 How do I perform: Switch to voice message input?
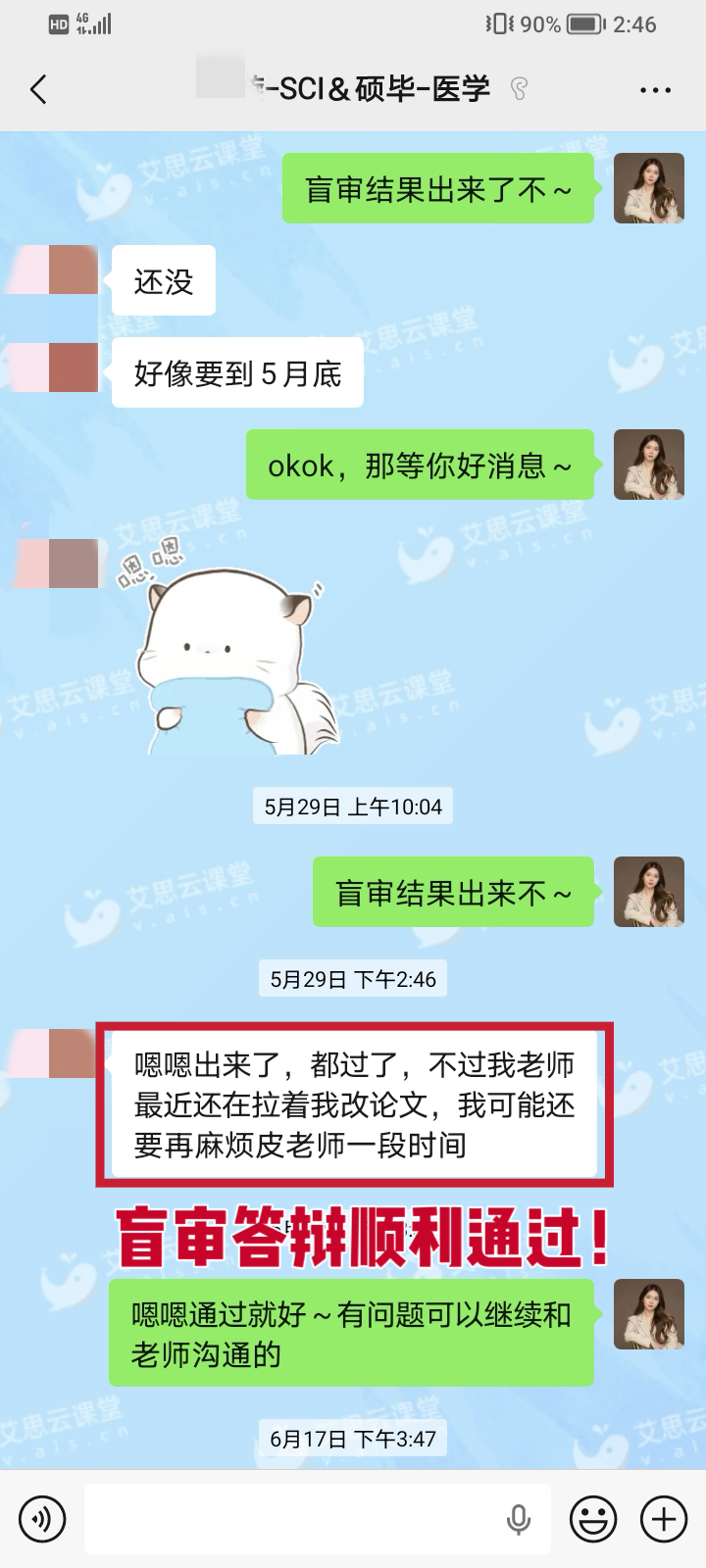tap(42, 1520)
